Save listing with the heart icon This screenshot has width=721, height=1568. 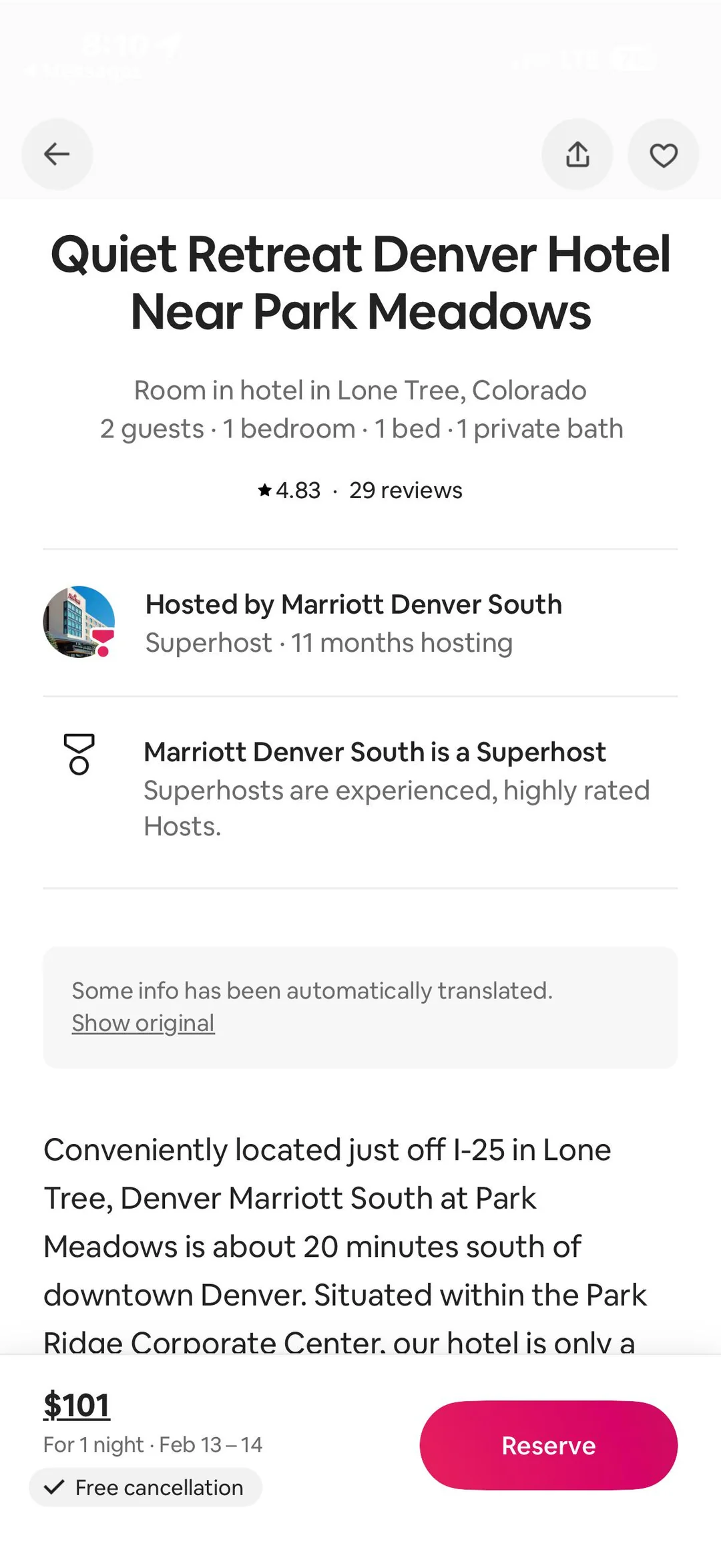coord(663,154)
